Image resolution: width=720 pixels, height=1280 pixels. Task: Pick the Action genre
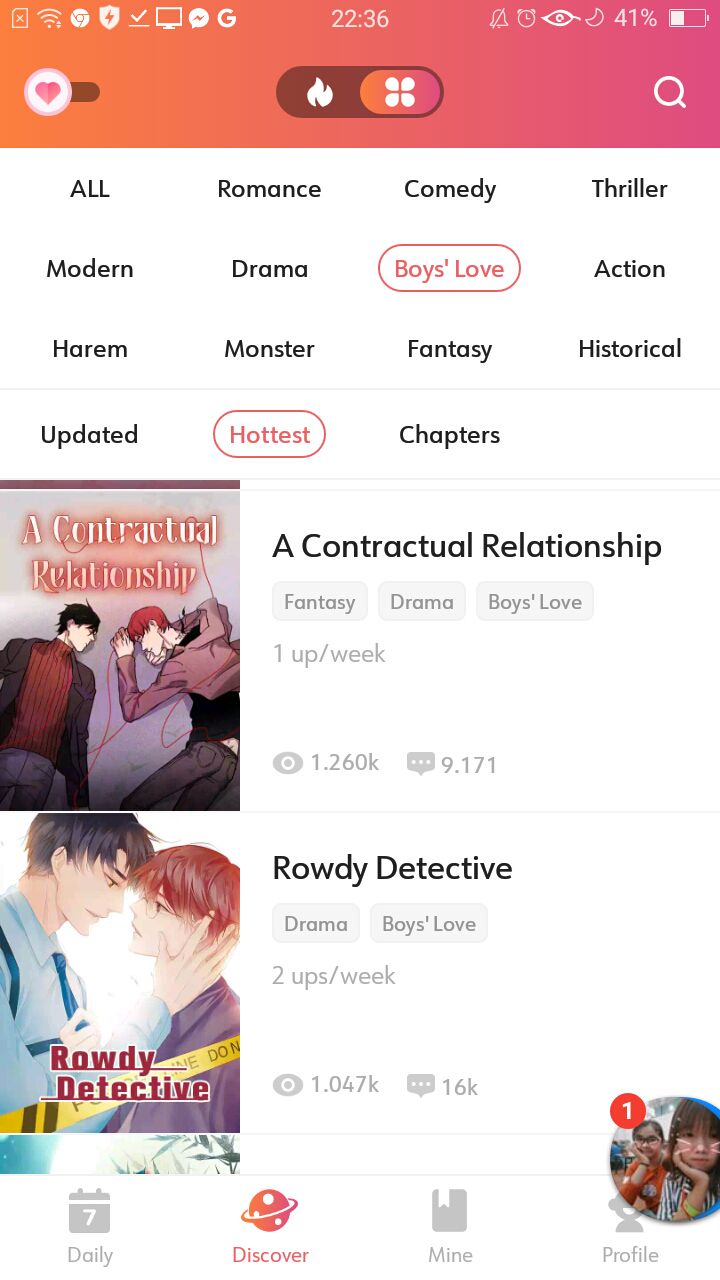coord(630,269)
